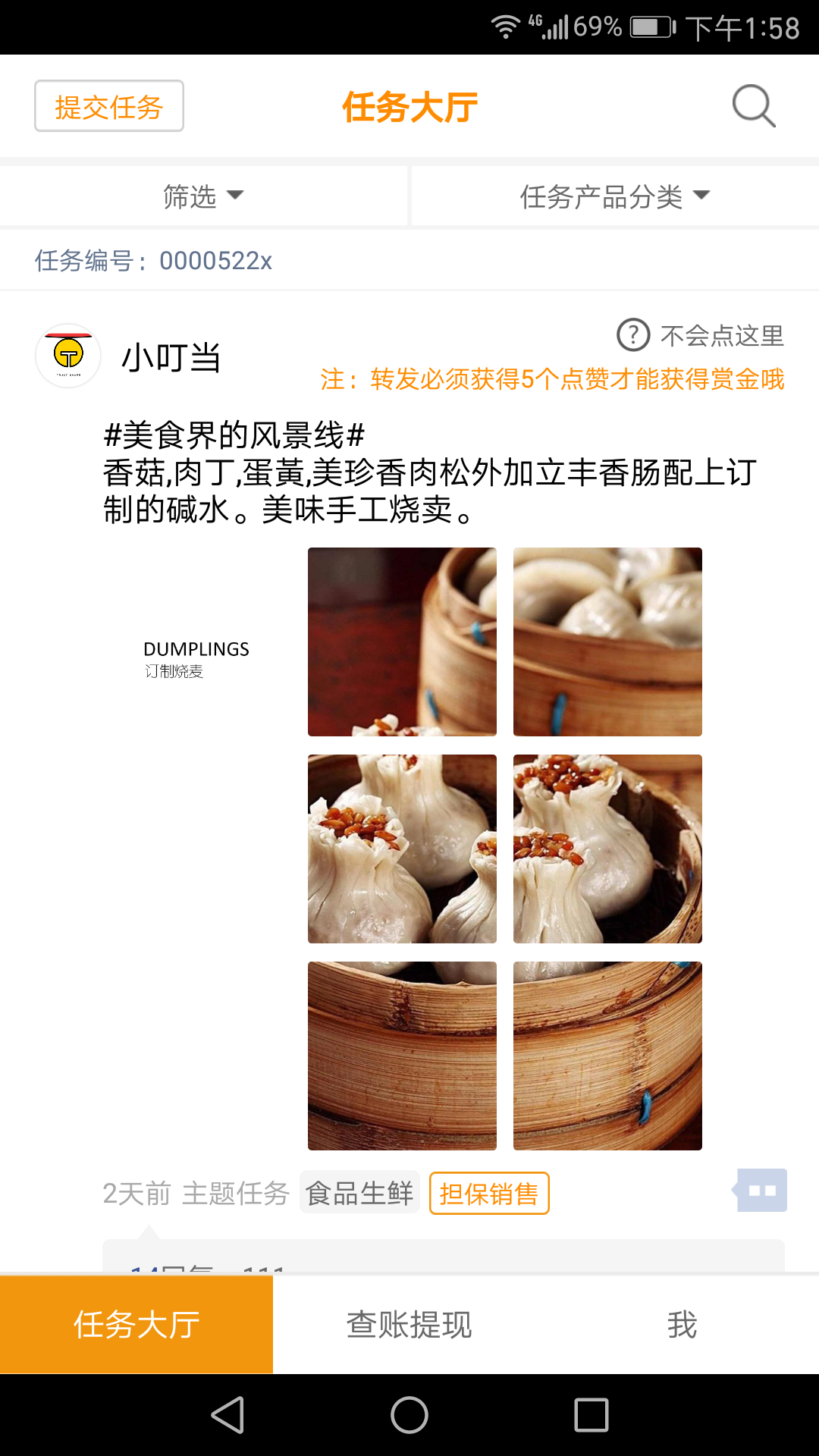Open 小叮当's profile avatar

tap(68, 356)
